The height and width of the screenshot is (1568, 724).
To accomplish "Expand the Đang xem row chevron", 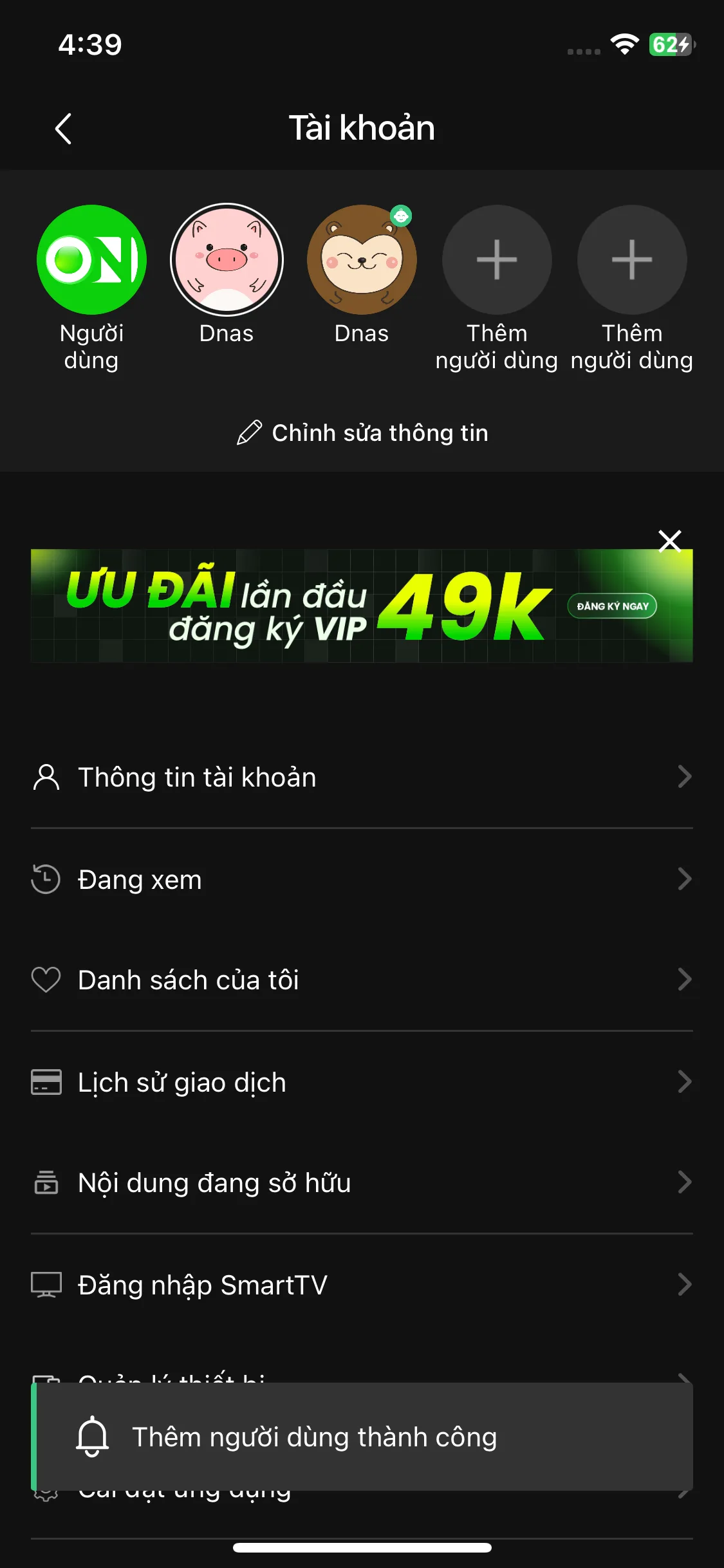I will tap(685, 879).
